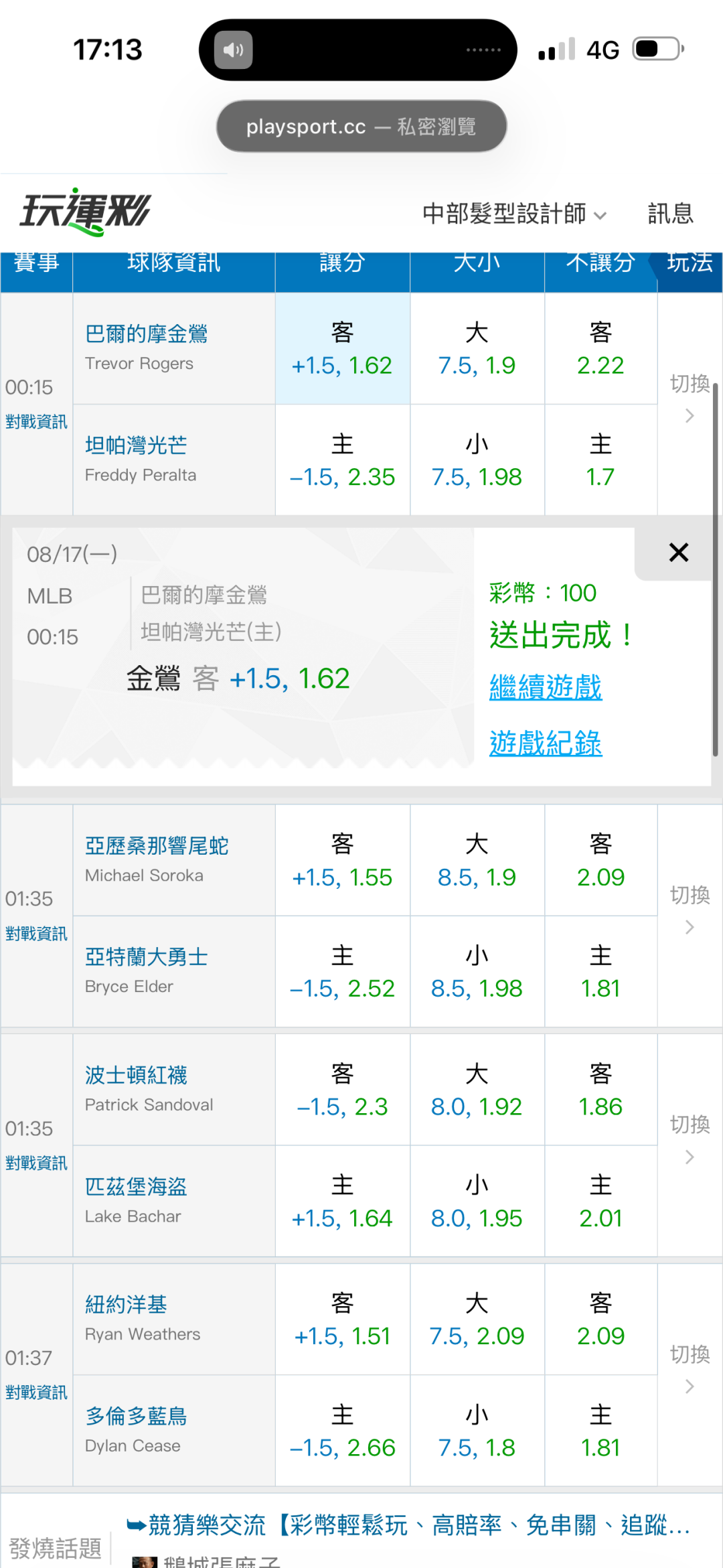The image size is (723, 1568).
Task: Open 對戰資訊 for the 00:15 game
Action: click(x=36, y=422)
